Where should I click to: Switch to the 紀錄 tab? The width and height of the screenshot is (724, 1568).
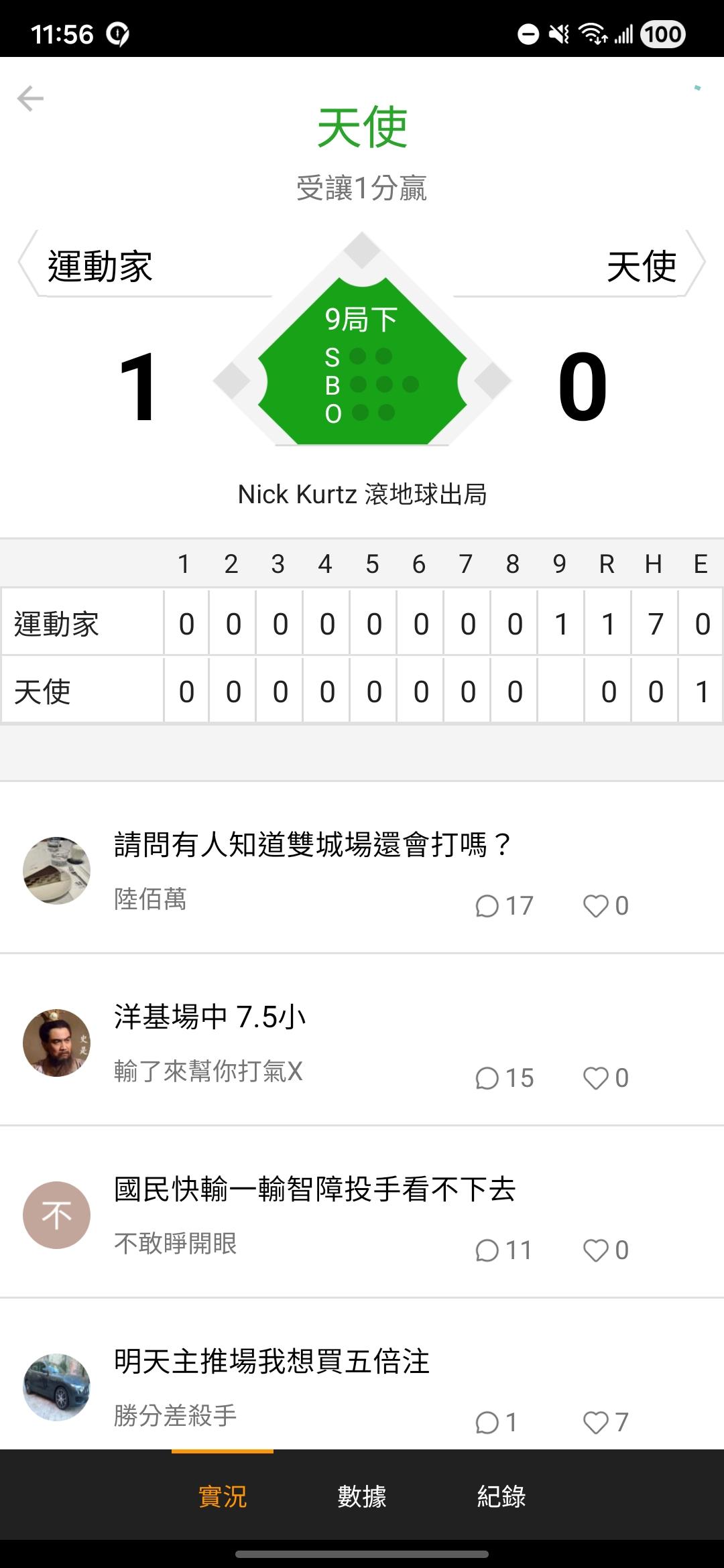tap(501, 1496)
